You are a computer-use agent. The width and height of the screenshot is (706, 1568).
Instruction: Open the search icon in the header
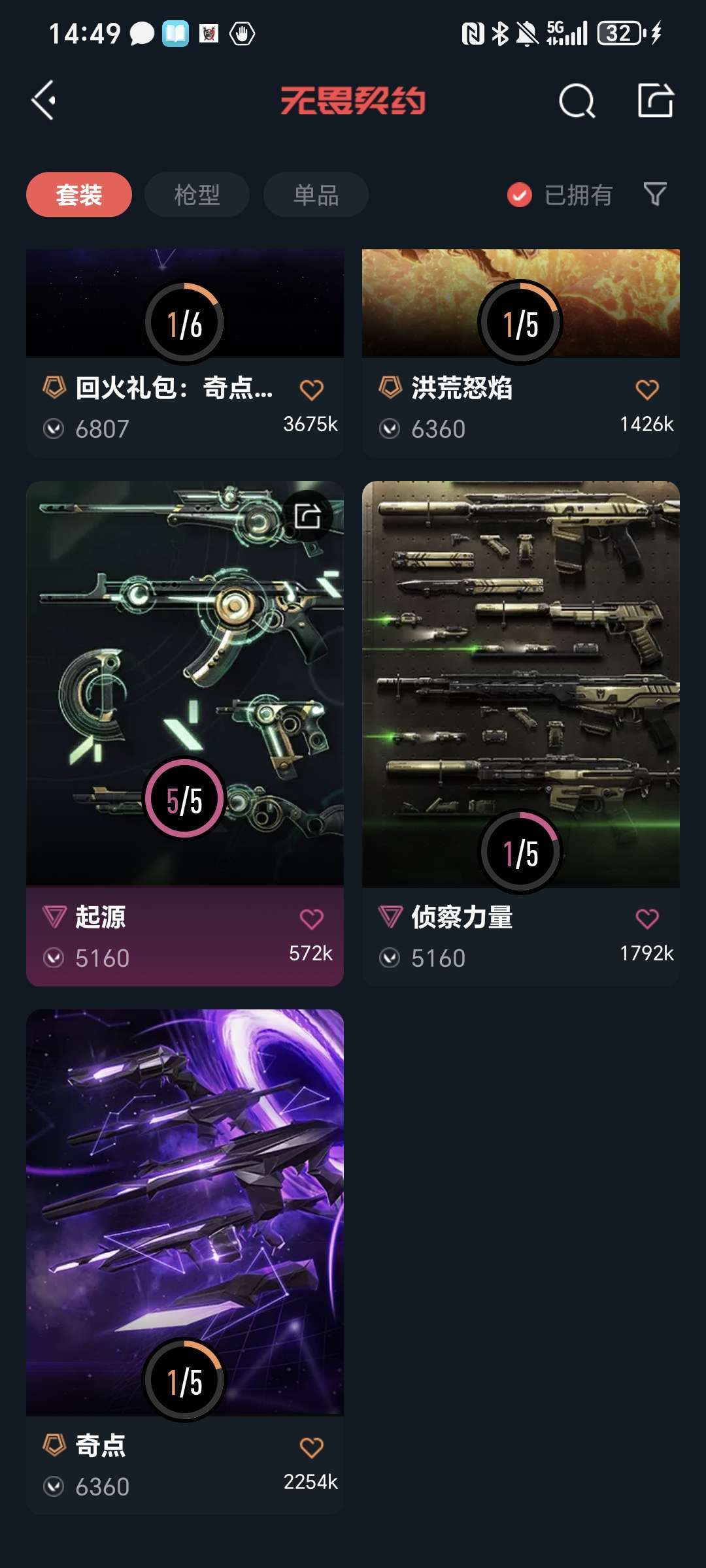577,101
